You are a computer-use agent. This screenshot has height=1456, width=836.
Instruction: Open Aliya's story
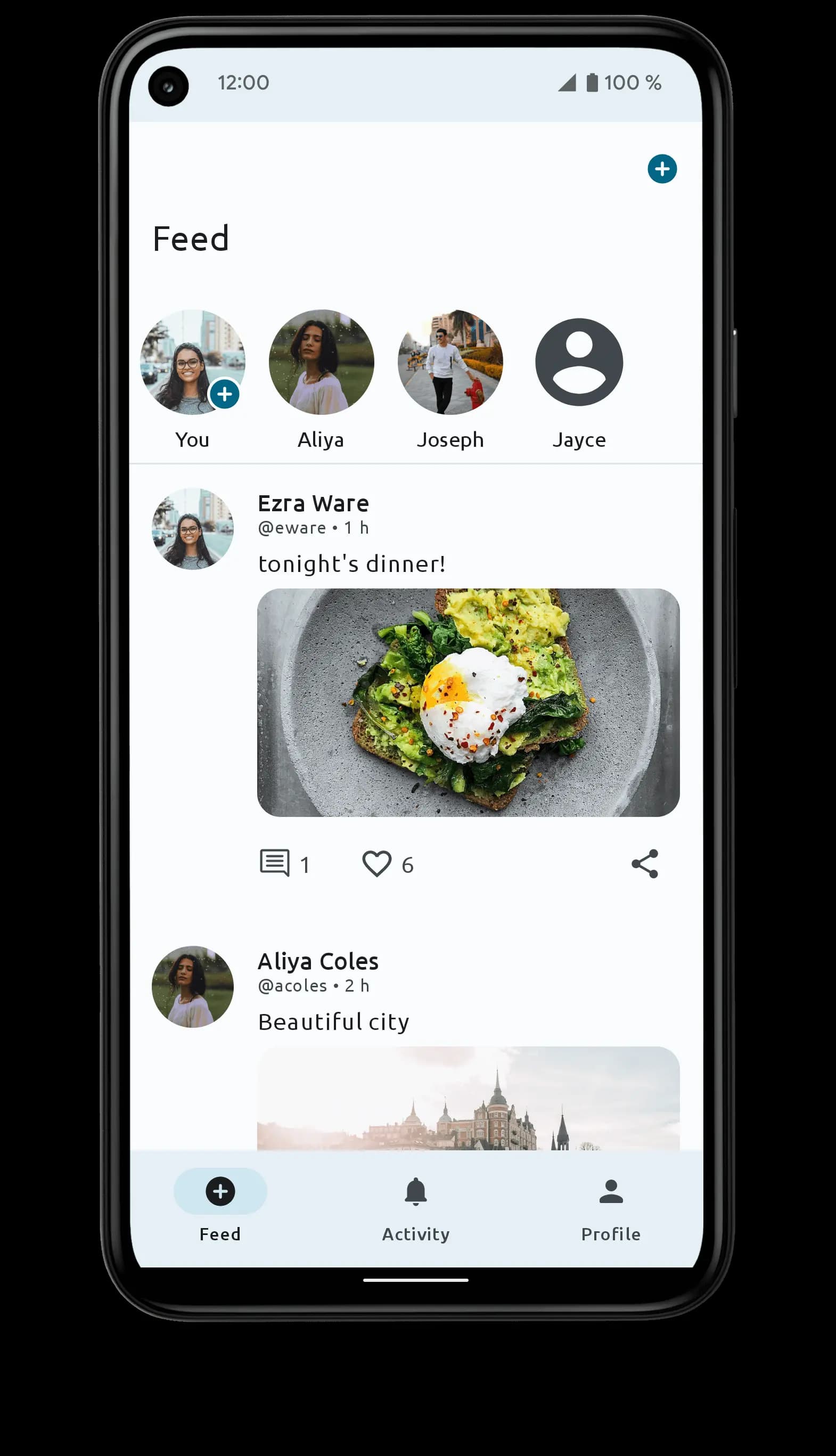(321, 362)
